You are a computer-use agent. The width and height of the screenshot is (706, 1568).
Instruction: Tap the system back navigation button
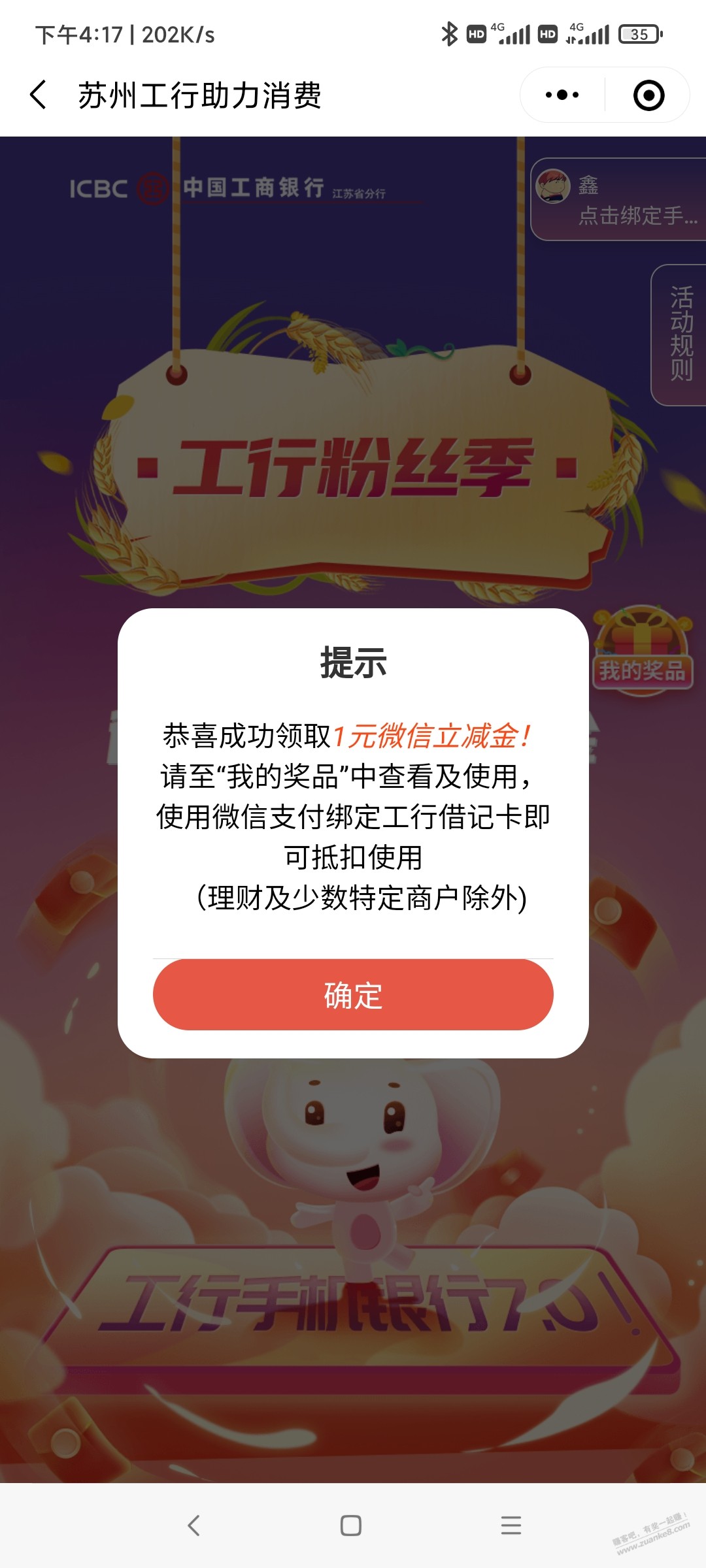pos(193,1526)
